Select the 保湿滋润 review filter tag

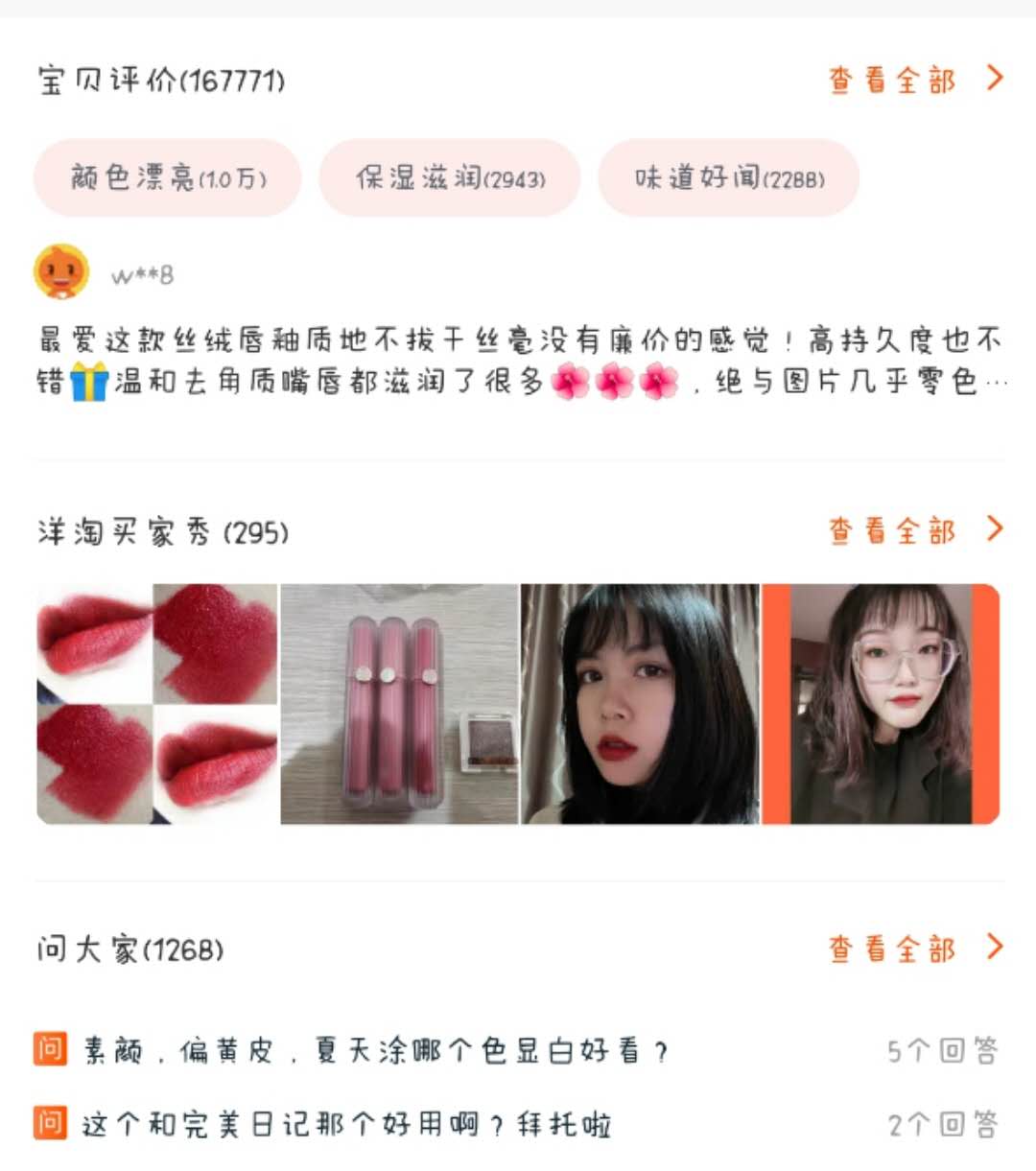(448, 178)
